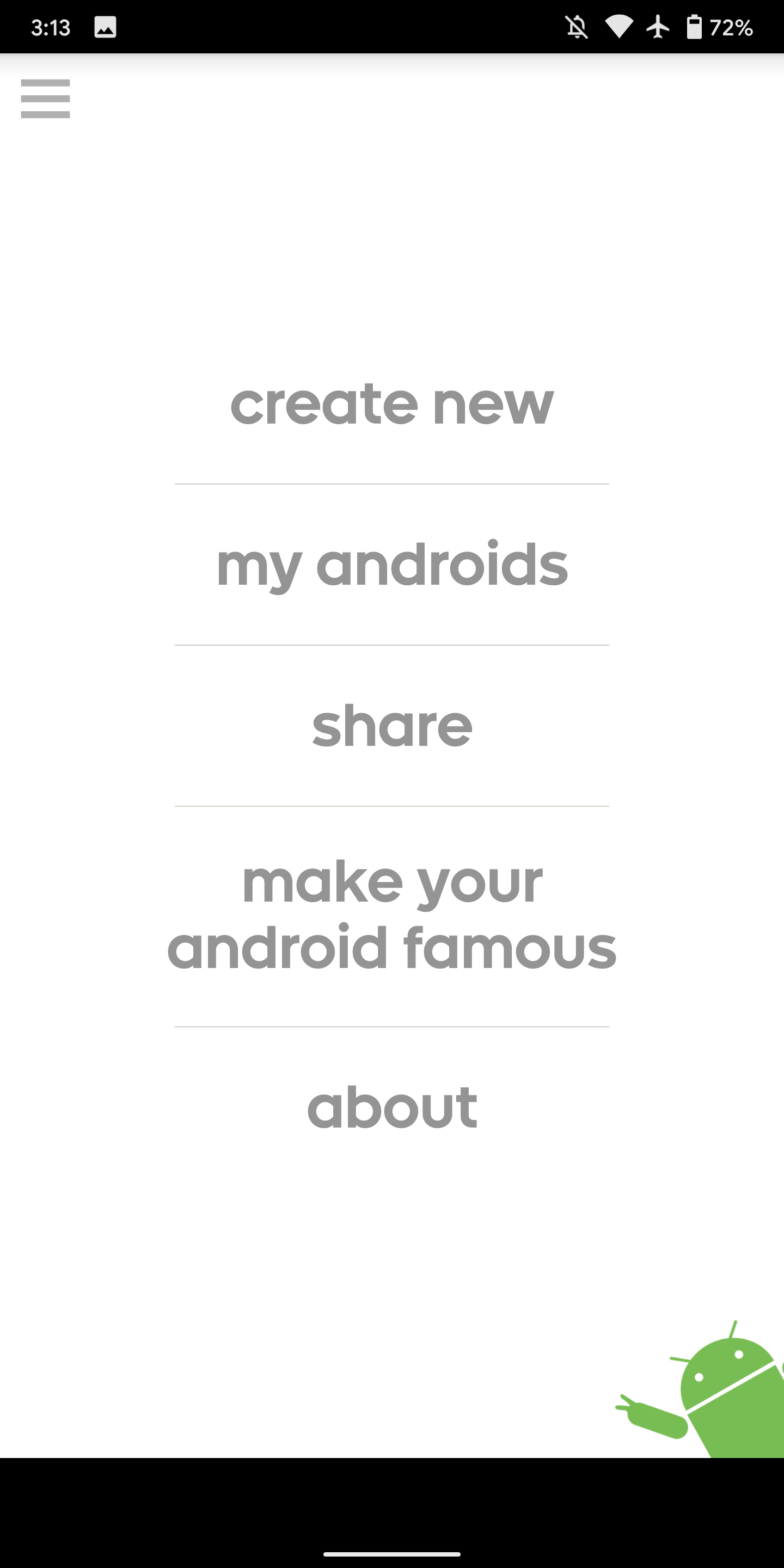Select create new
Image resolution: width=784 pixels, height=1568 pixels.
[x=392, y=404]
